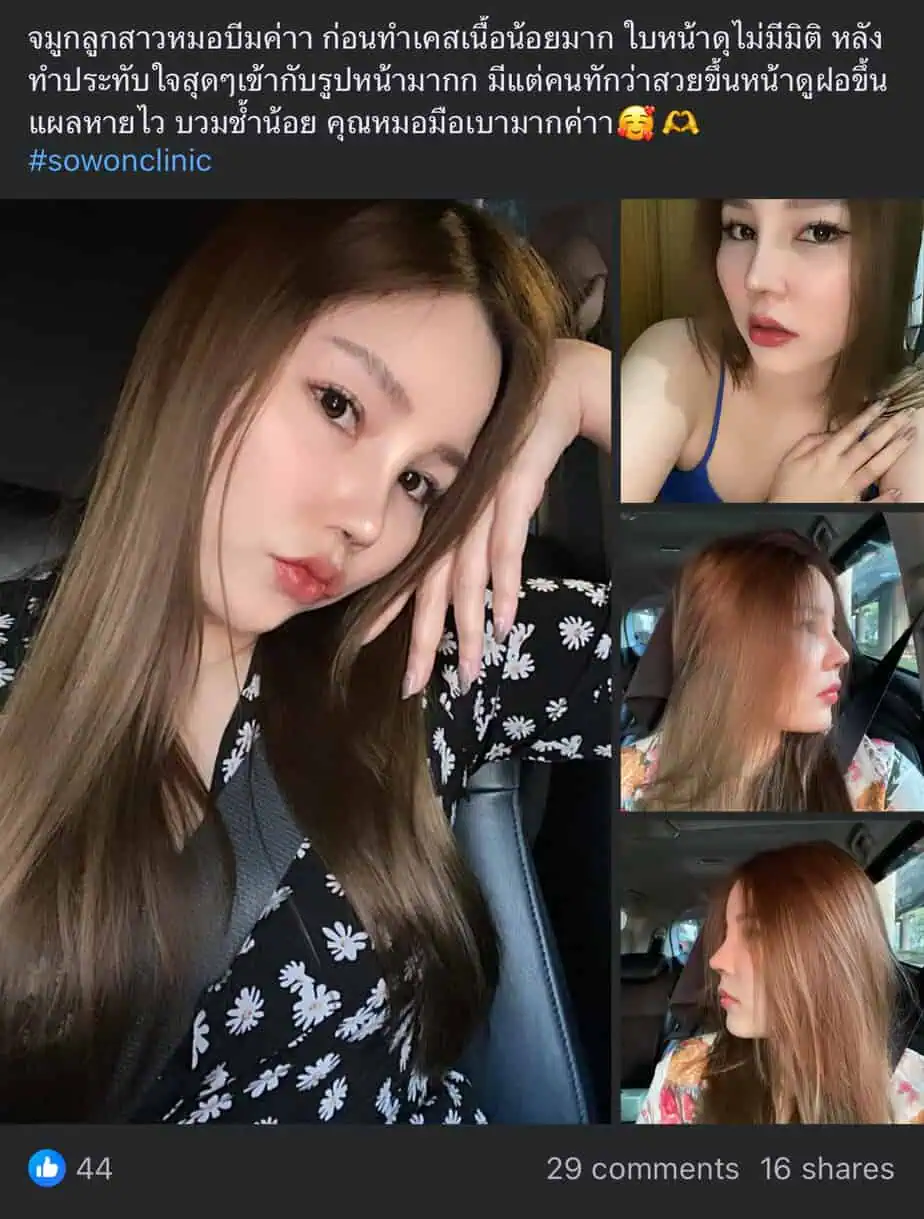View the 16 shares
This screenshot has width=924, height=1219.
click(826, 1168)
